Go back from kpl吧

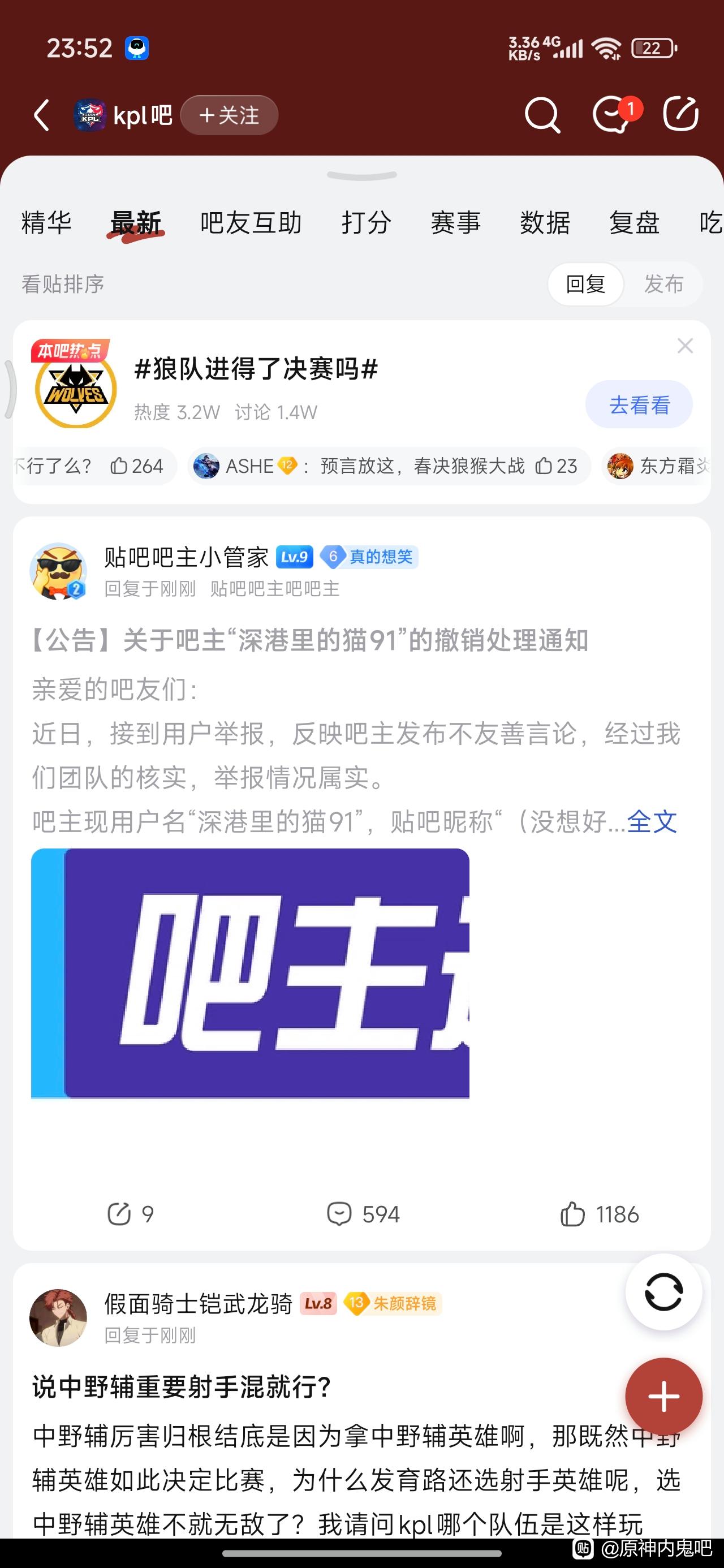pos(41,115)
